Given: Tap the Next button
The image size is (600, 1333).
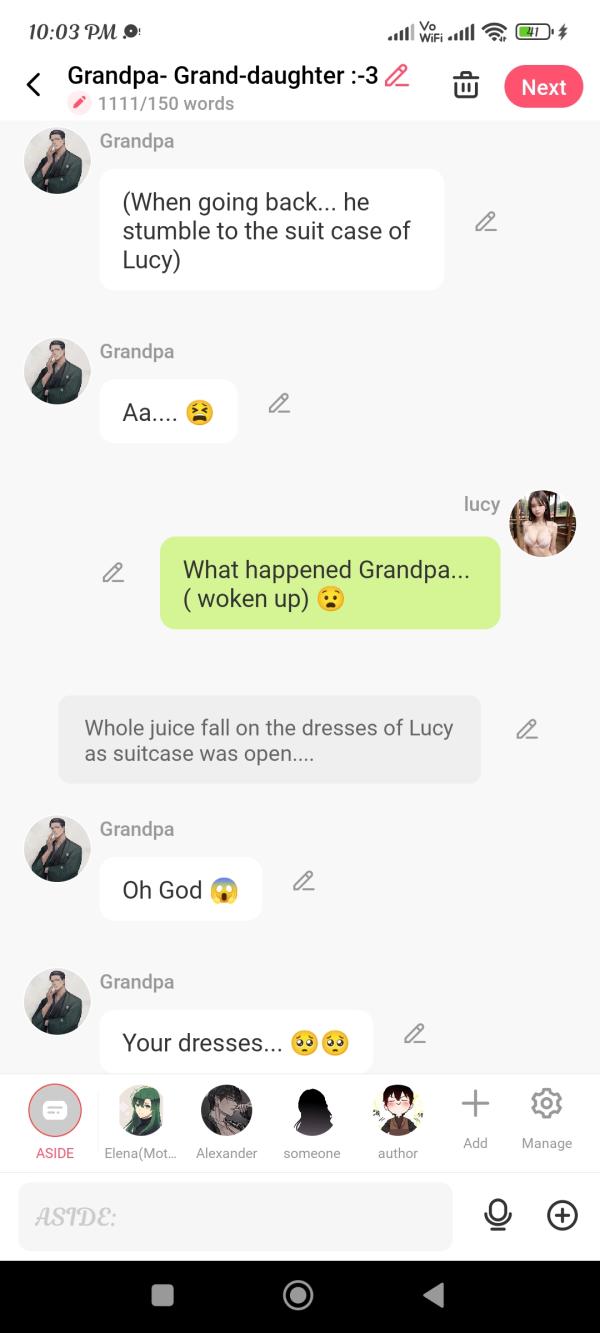Looking at the screenshot, I should click(x=543, y=87).
